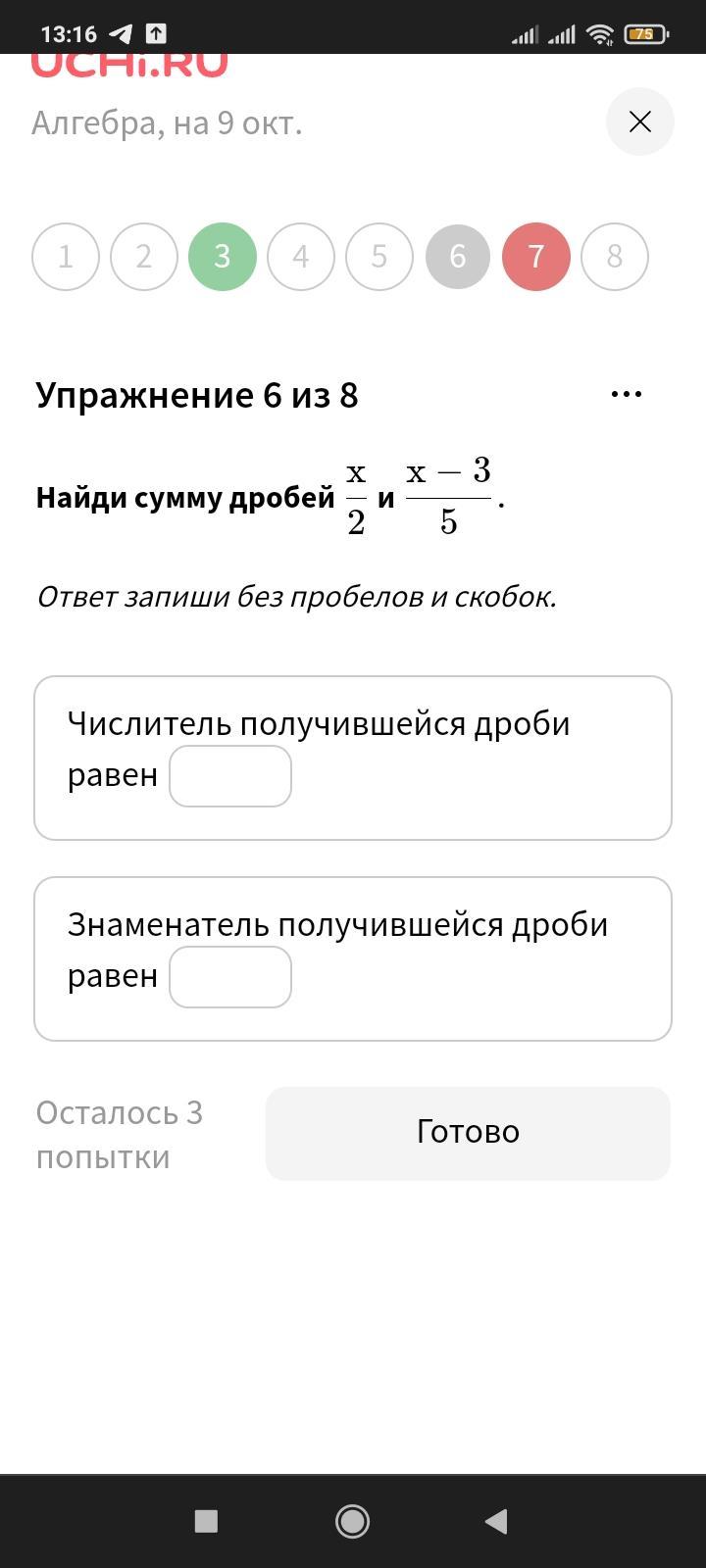706x1568 pixels.
Task: Jump to exercise 5
Action: point(379,257)
